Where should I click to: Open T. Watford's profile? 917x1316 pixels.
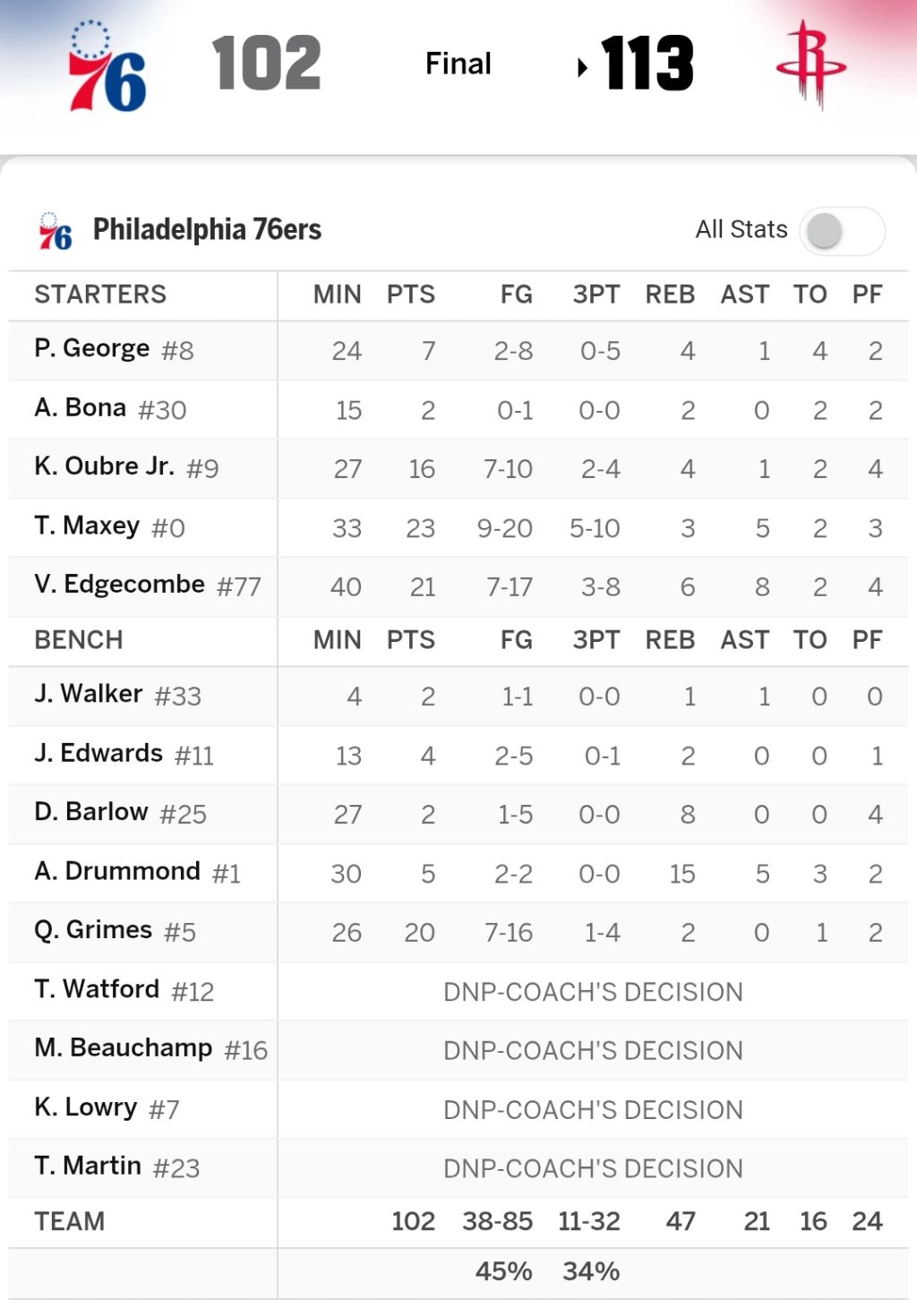[x=97, y=989]
